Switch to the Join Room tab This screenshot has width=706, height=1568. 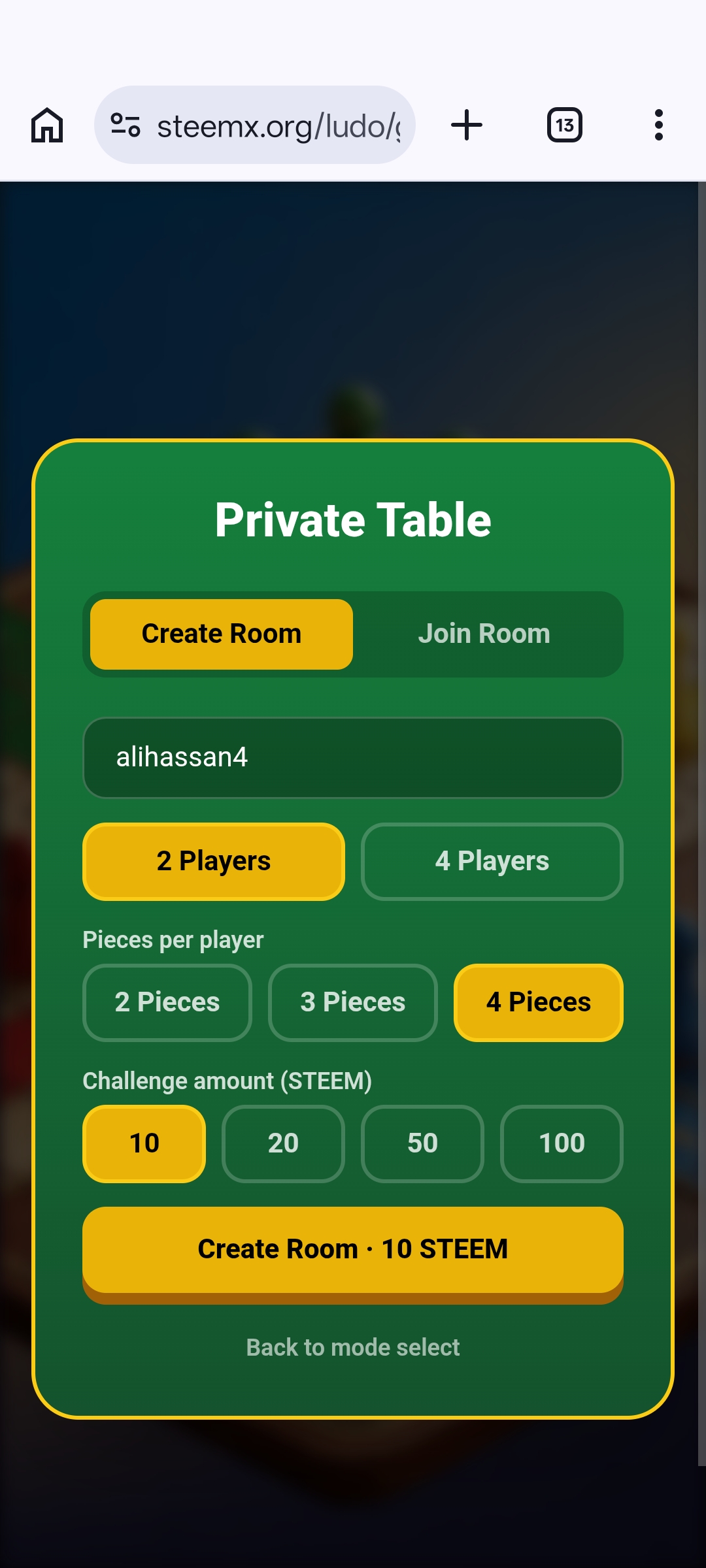484,634
